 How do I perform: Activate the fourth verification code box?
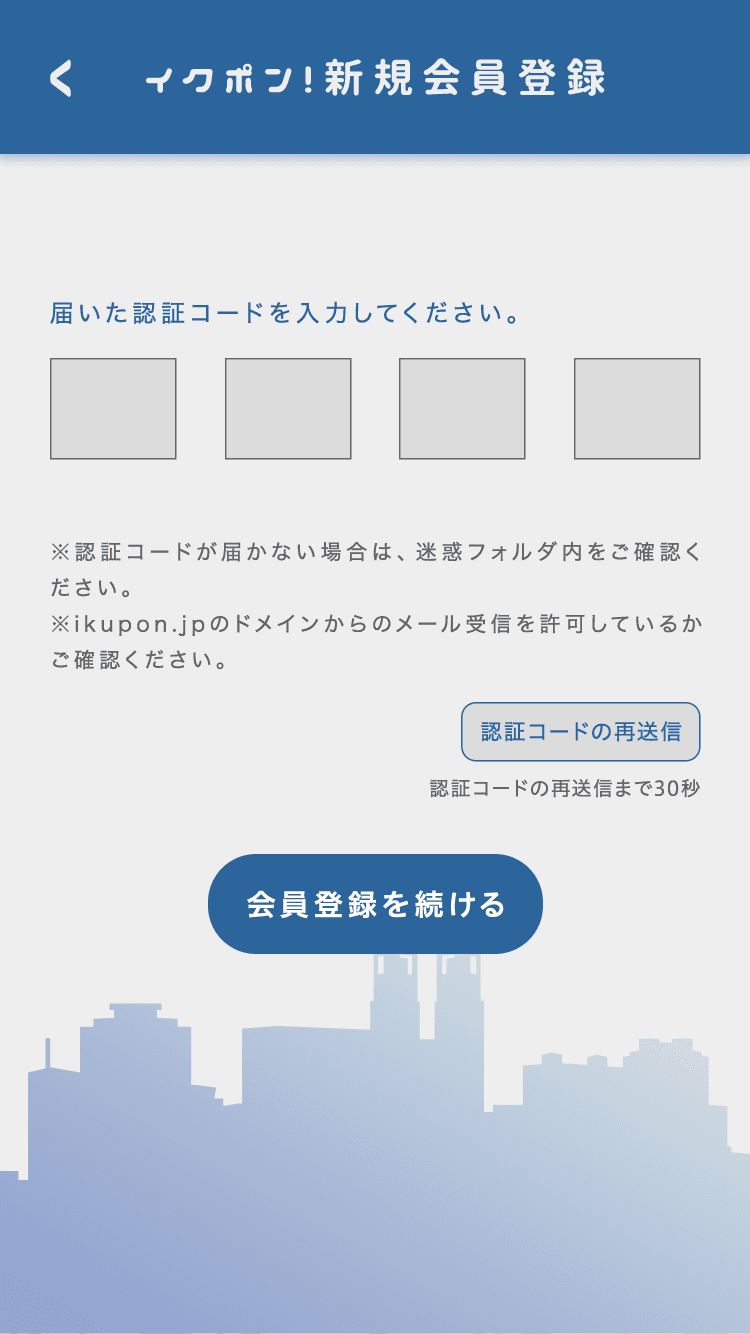click(x=637, y=409)
